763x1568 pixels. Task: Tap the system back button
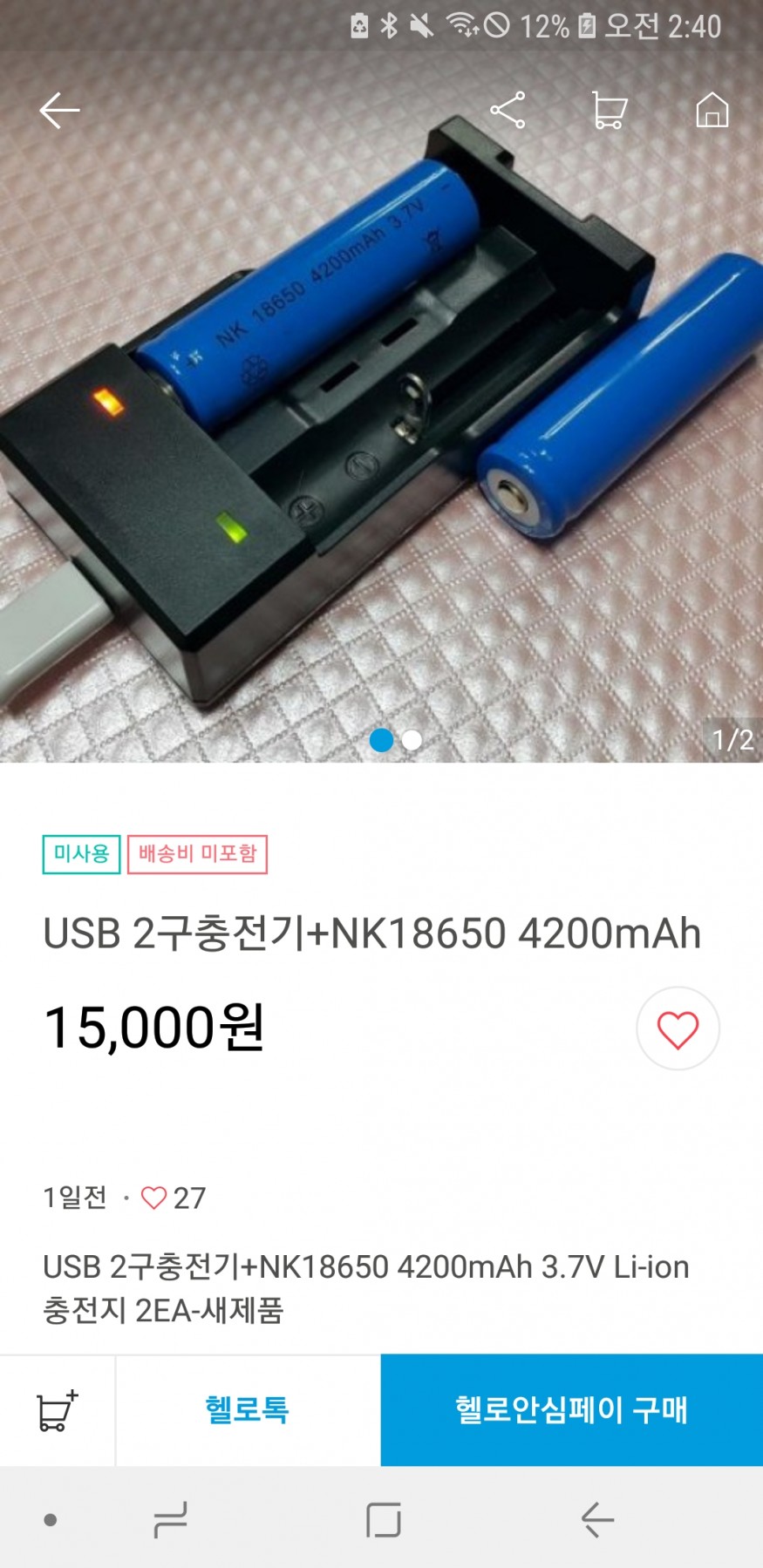(597, 1520)
